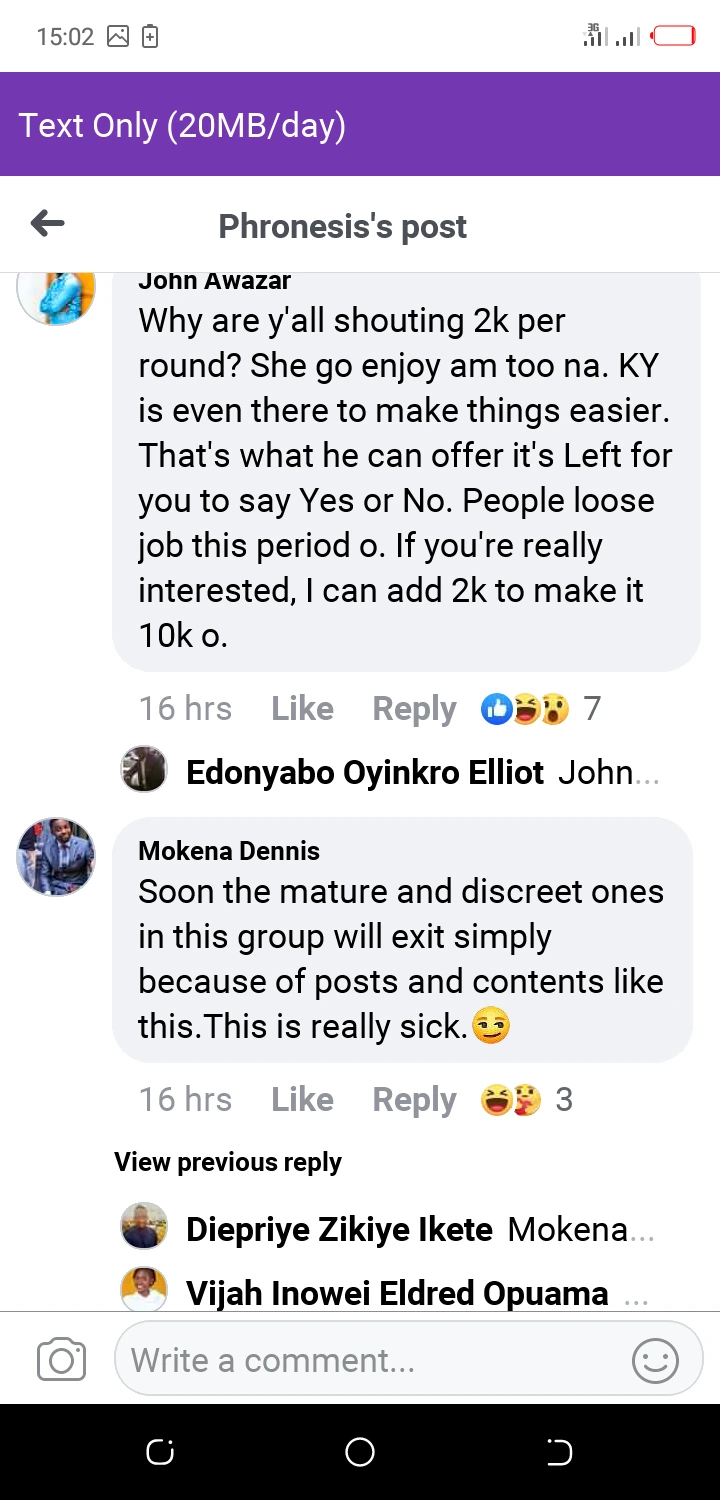Viewport: 720px width, 1500px height.
Task: Like John Awazar's comment
Action: [x=302, y=709]
